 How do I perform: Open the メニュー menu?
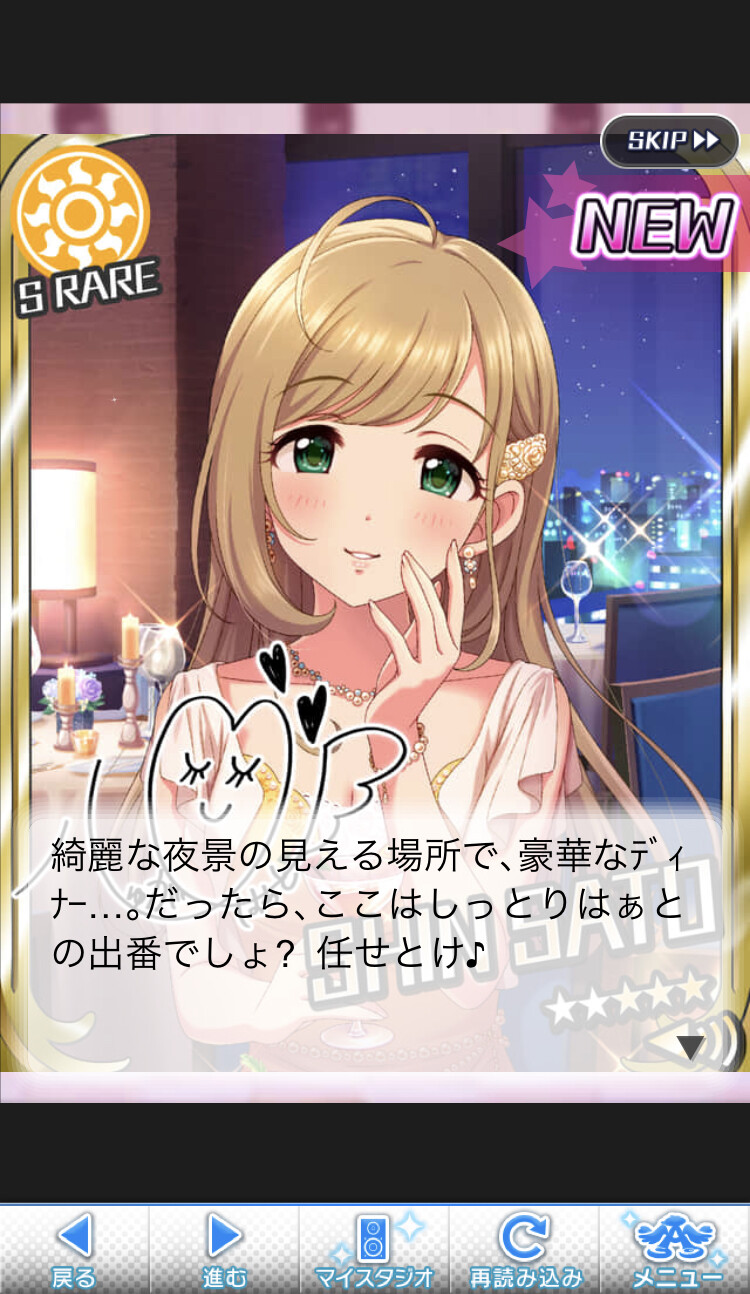[675, 1248]
